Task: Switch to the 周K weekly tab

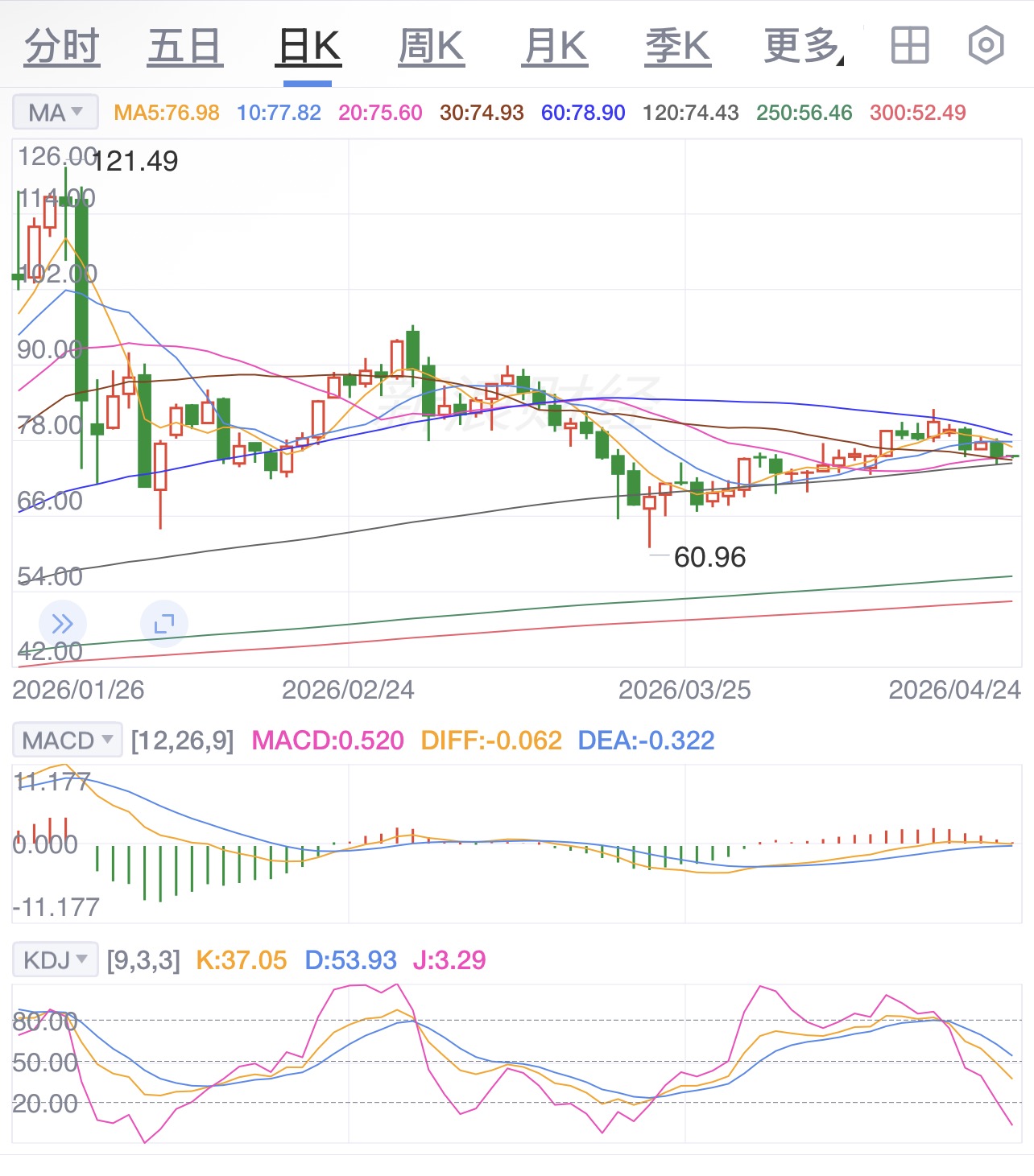Action: click(432, 46)
